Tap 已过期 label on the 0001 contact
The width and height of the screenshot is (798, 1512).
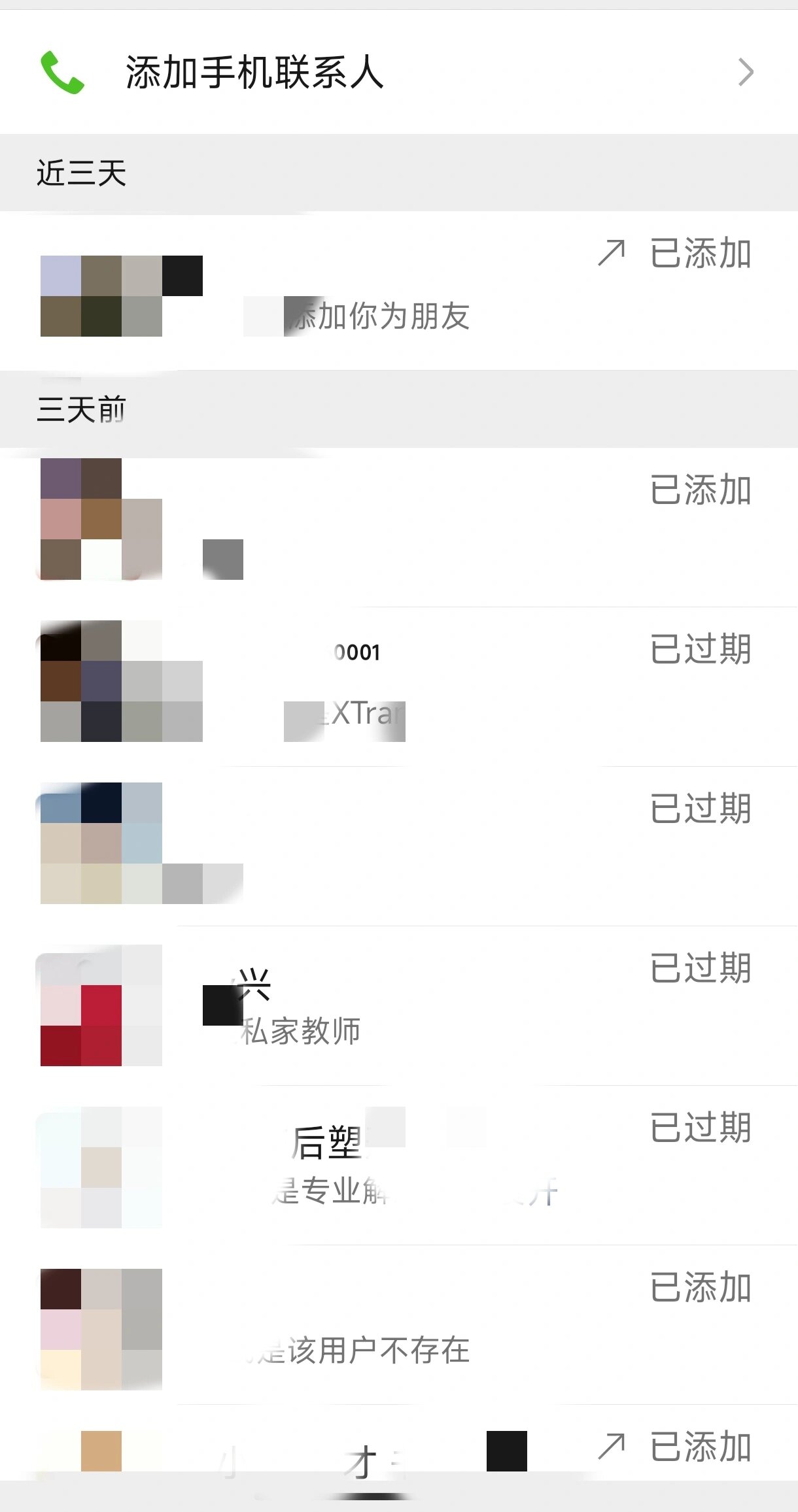(x=701, y=652)
